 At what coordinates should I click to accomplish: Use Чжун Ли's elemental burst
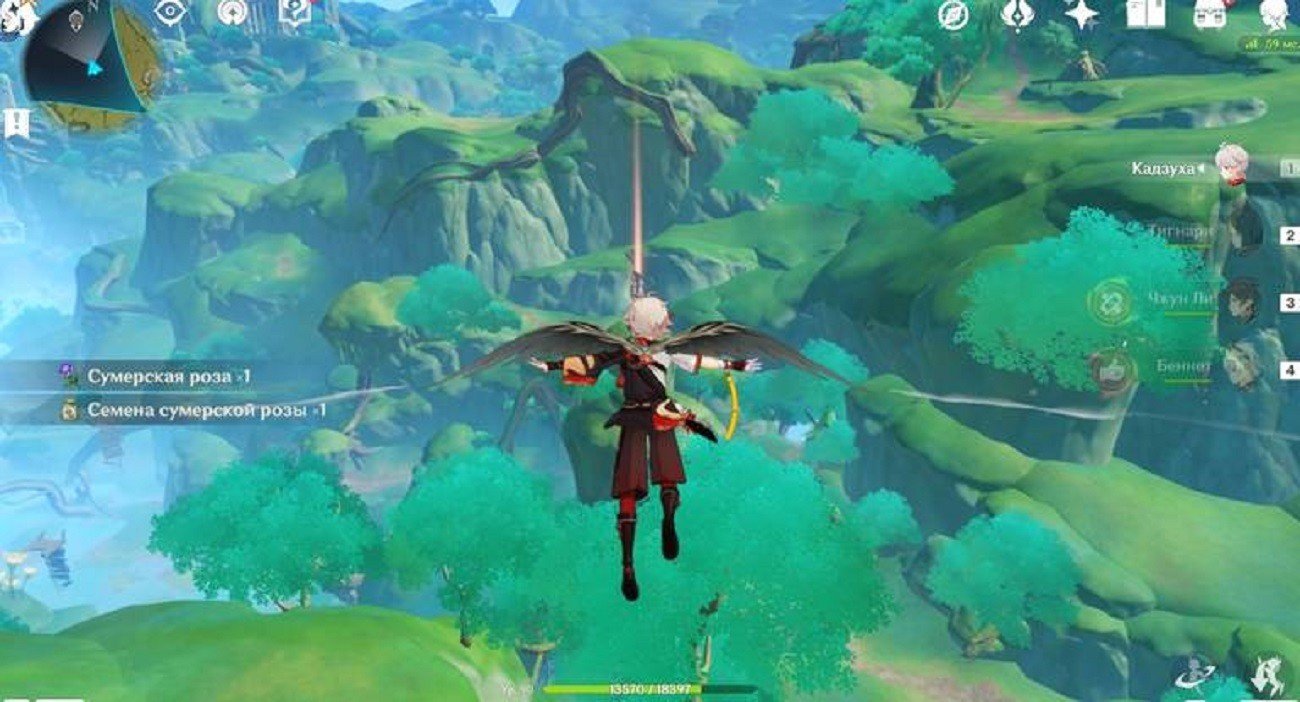pyautogui.click(x=1109, y=299)
